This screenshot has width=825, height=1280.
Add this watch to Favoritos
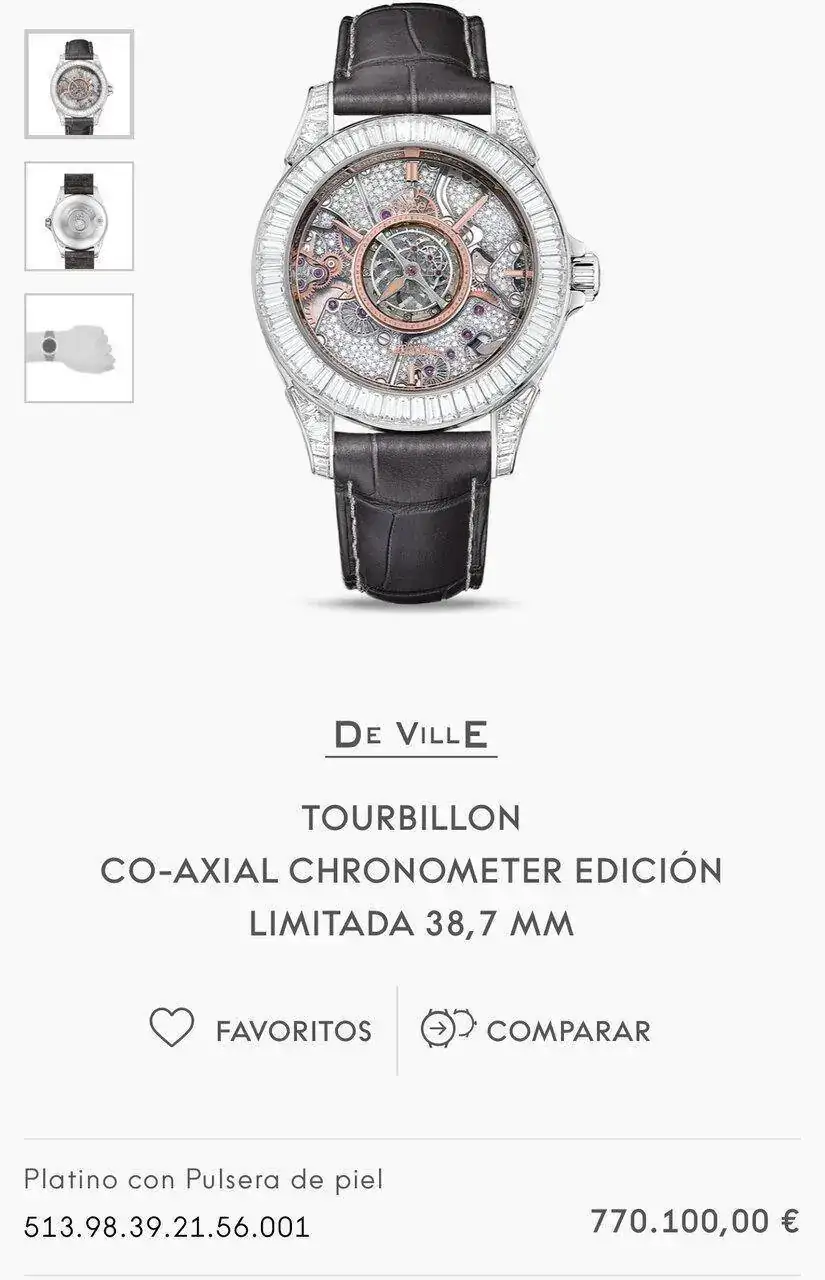[x=261, y=1029]
